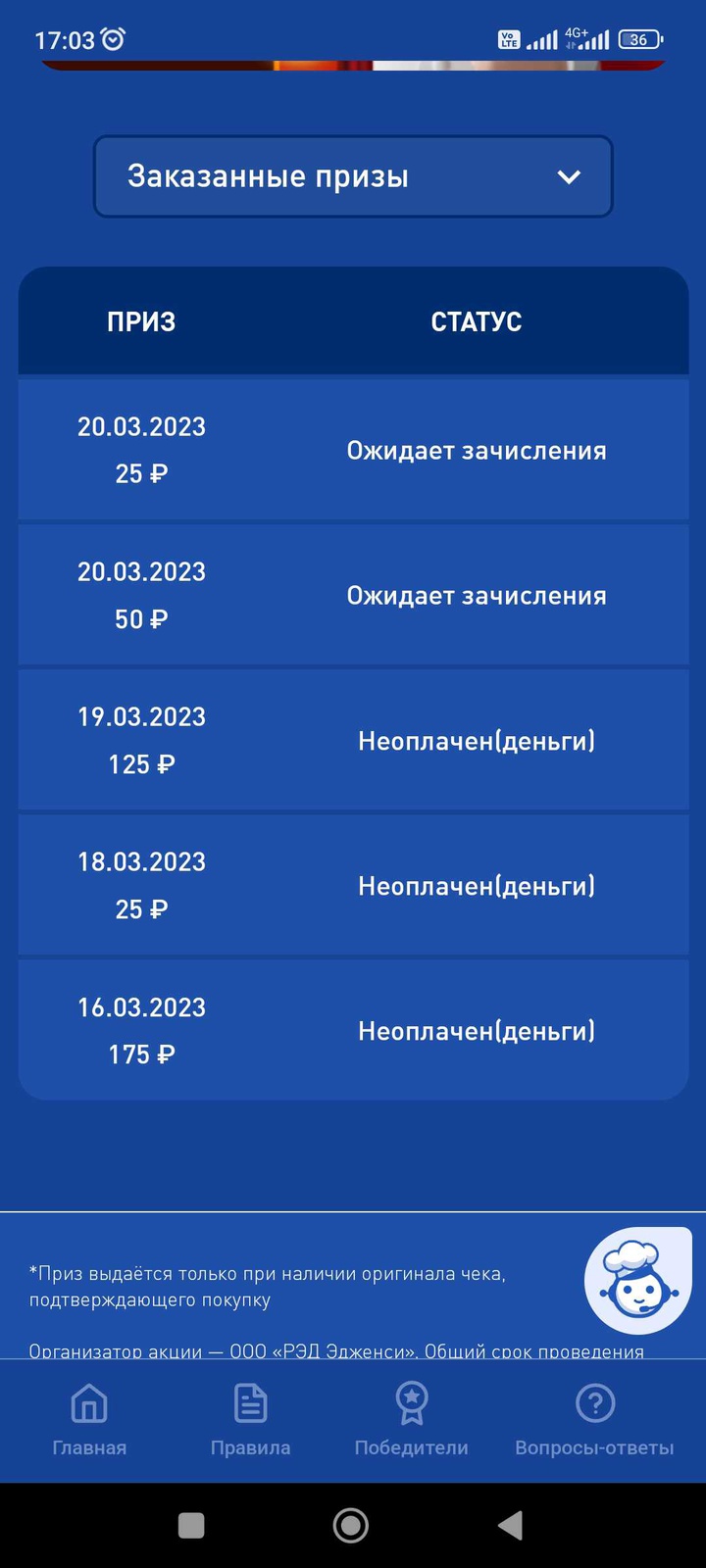Switch to the Победители tab
This screenshot has height=1568, width=706.
pyautogui.click(x=411, y=1419)
